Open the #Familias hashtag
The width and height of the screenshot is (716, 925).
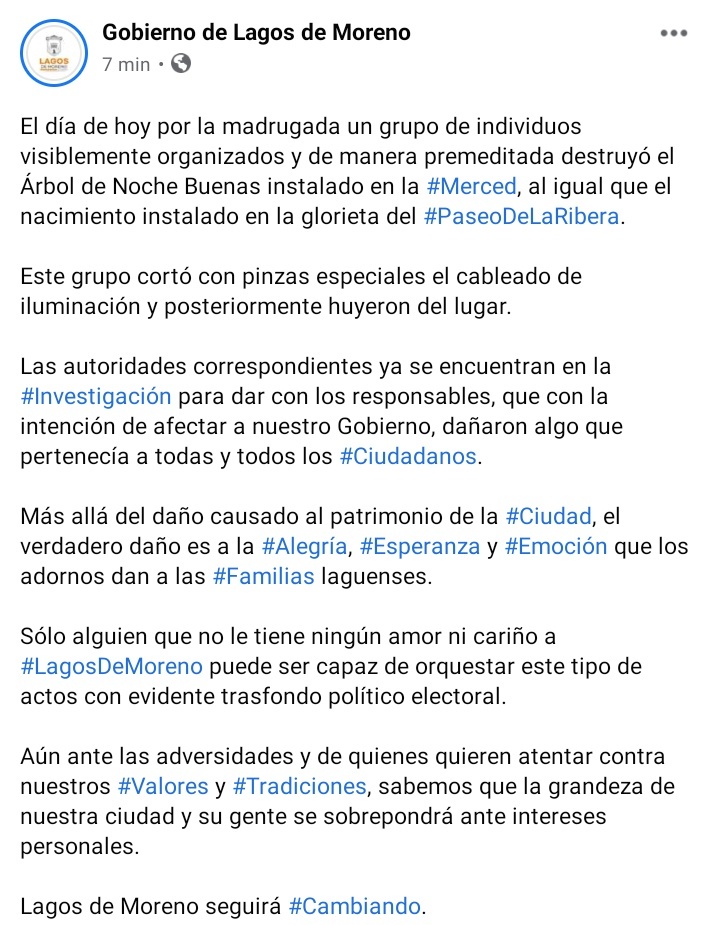(264, 576)
